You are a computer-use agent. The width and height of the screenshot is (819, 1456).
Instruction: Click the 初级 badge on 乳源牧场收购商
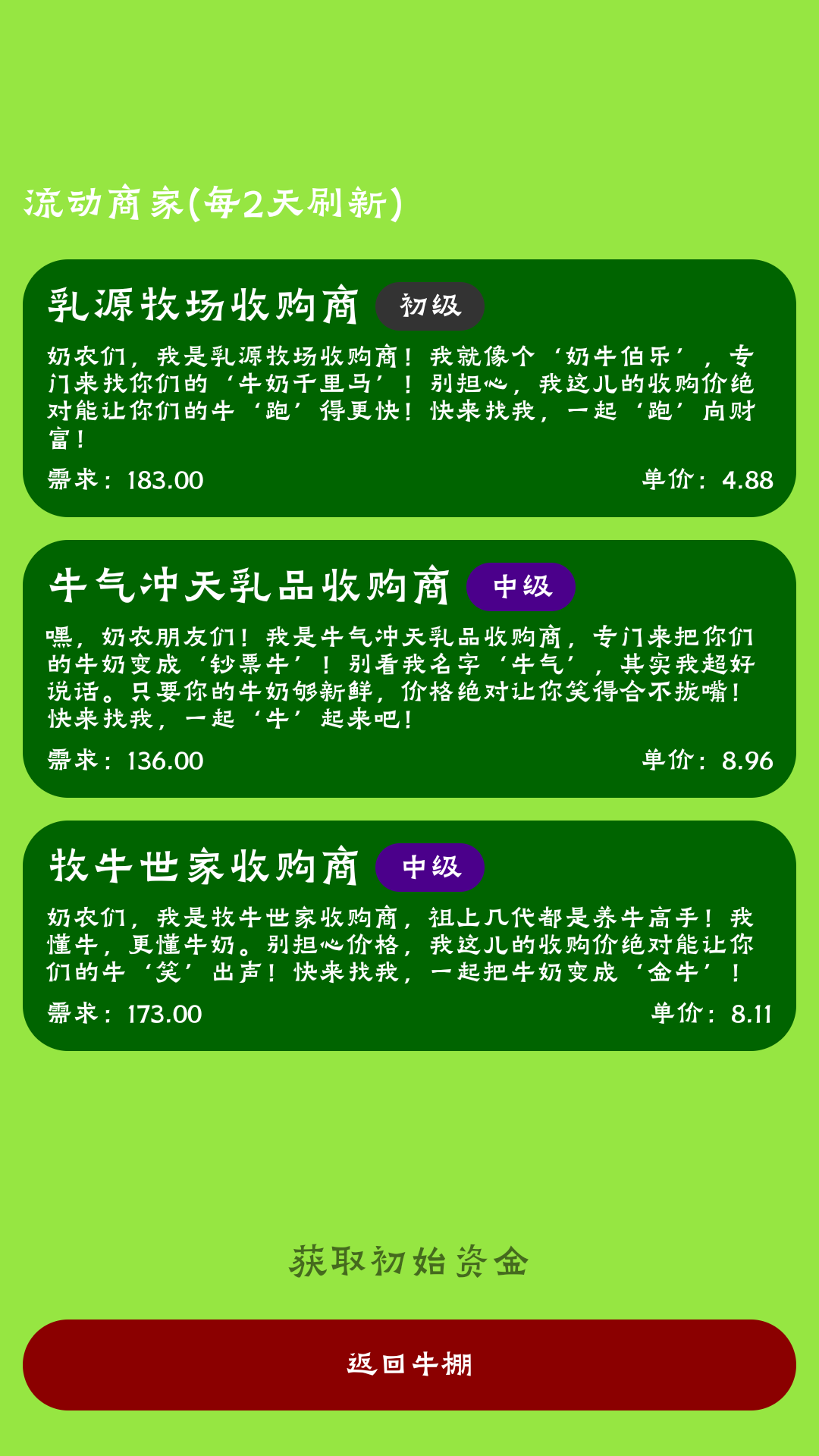[430, 307]
